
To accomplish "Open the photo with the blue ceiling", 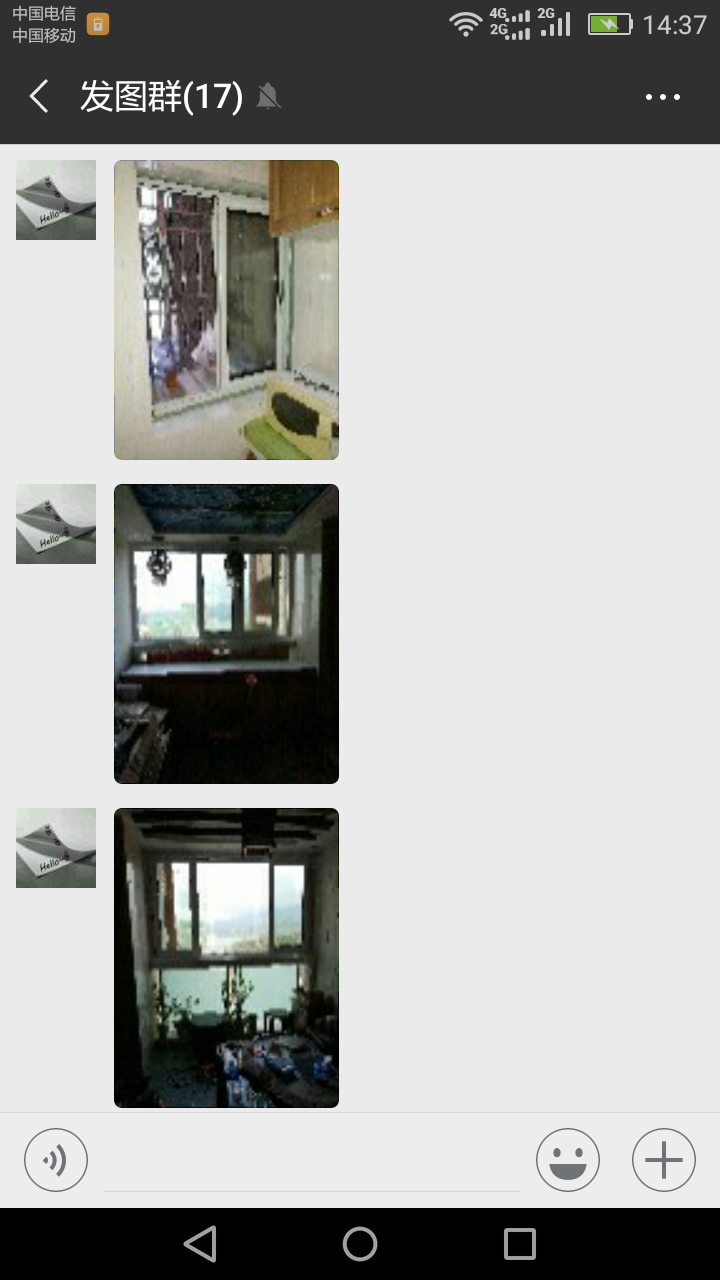I will coord(226,634).
